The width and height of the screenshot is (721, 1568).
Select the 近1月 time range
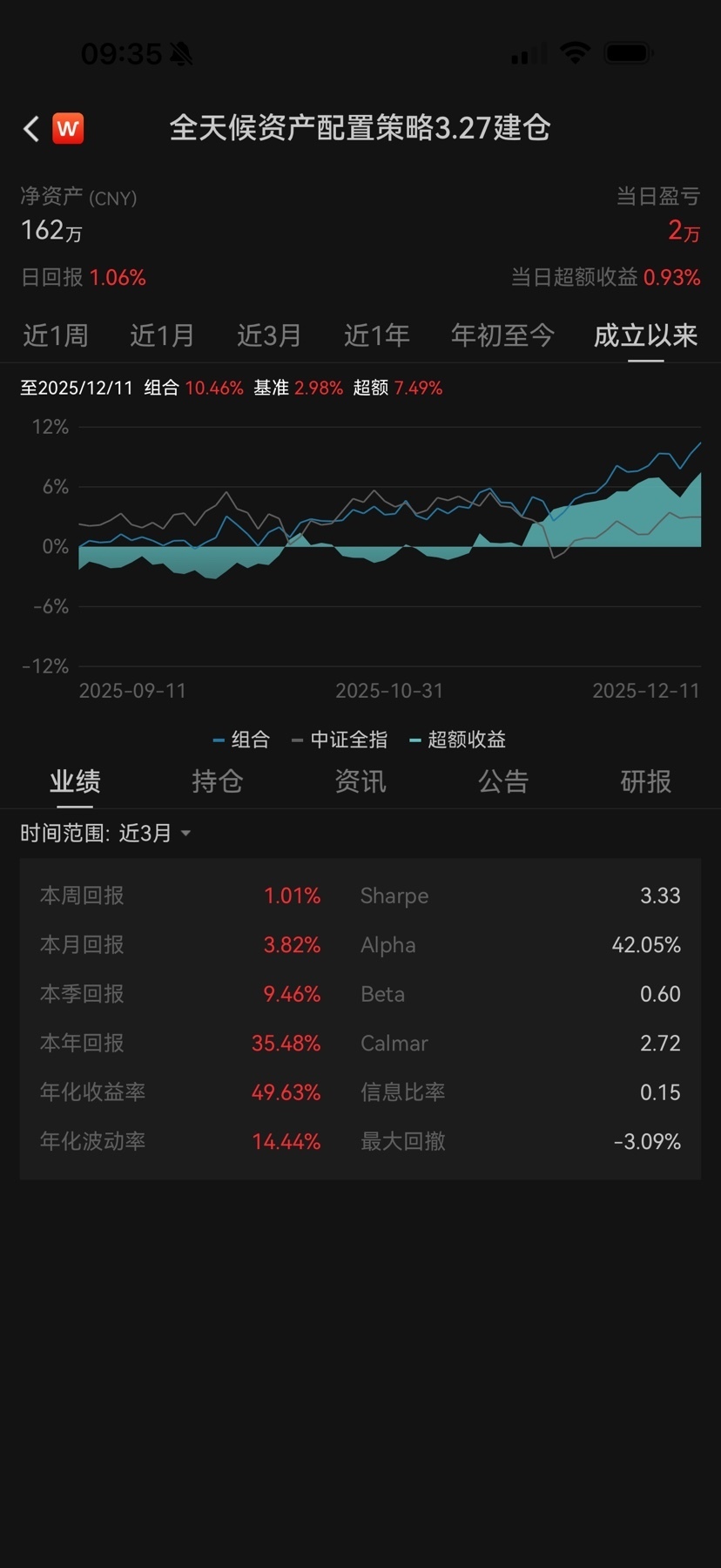point(162,335)
